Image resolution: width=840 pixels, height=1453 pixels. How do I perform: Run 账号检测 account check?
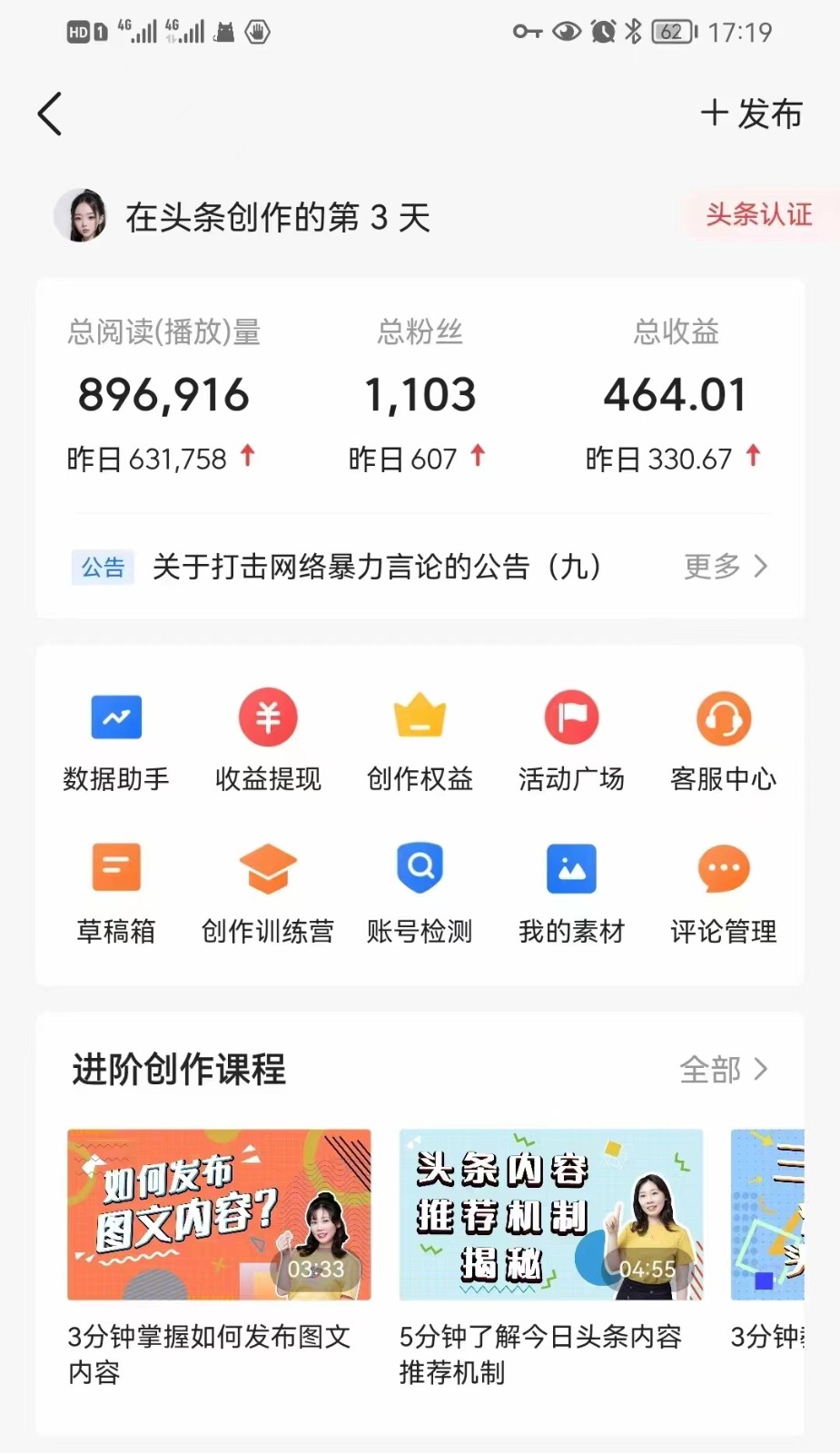419,893
